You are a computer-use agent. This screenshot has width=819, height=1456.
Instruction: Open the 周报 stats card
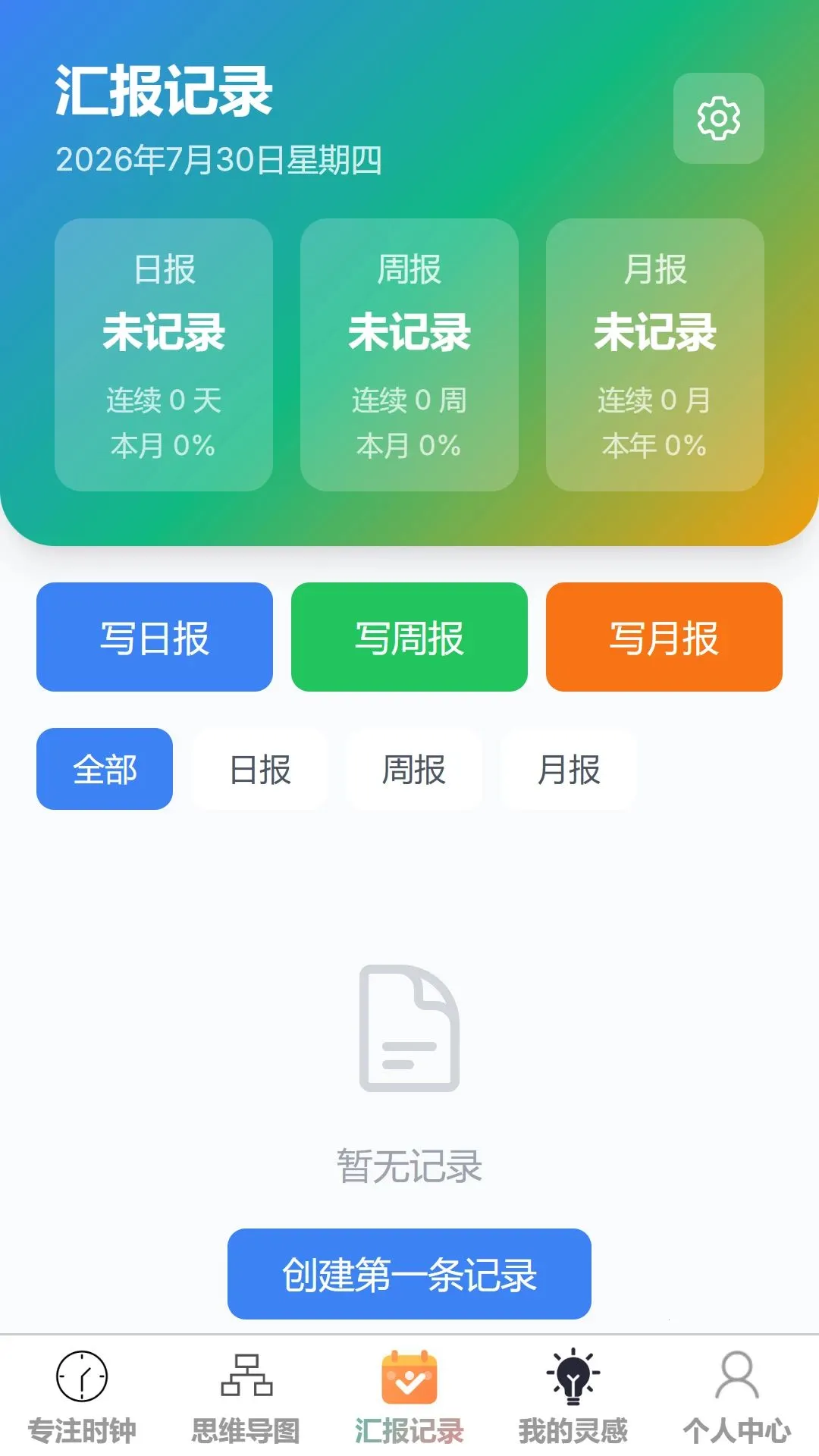(409, 355)
